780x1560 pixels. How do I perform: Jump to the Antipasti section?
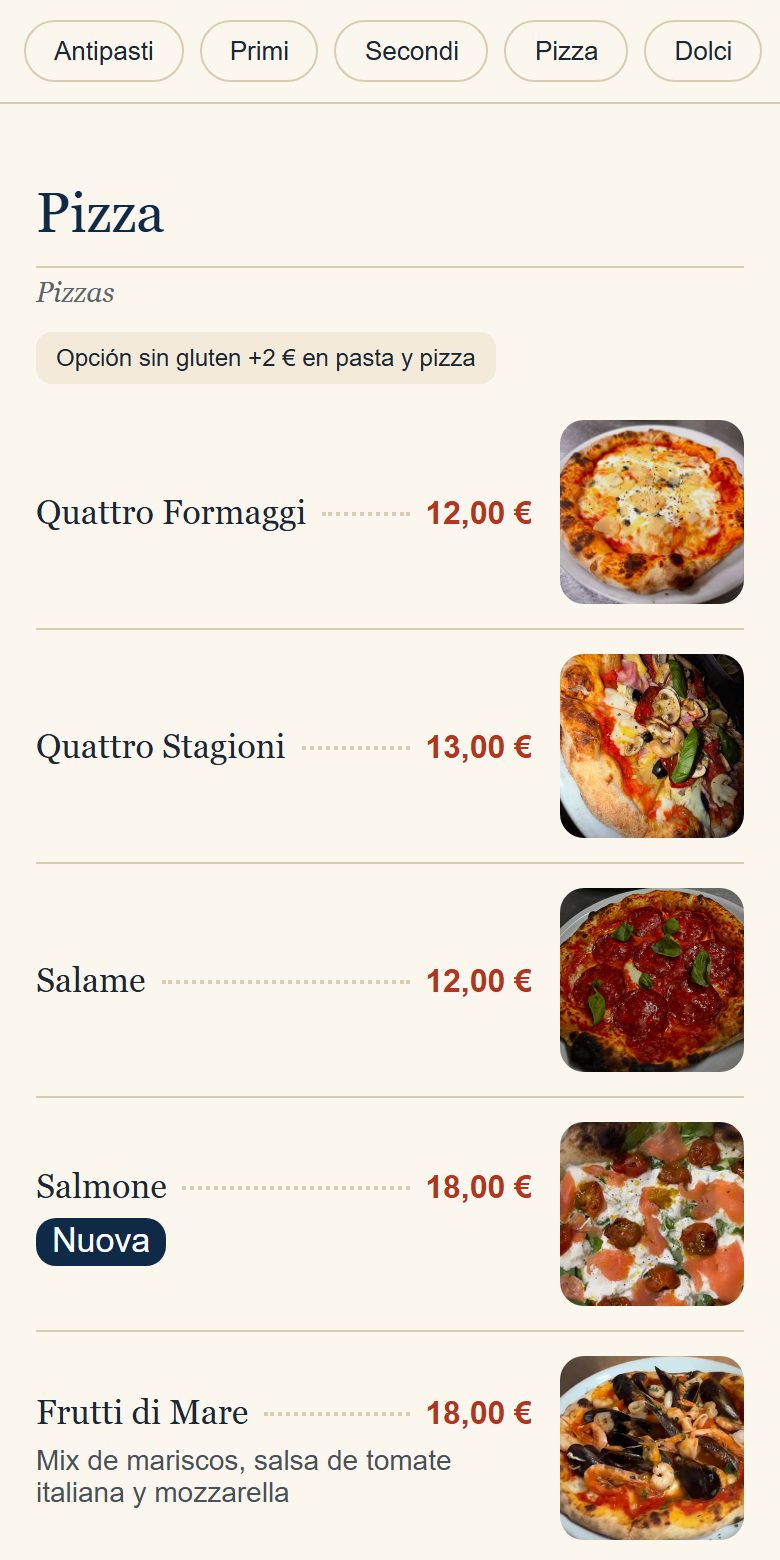[104, 51]
